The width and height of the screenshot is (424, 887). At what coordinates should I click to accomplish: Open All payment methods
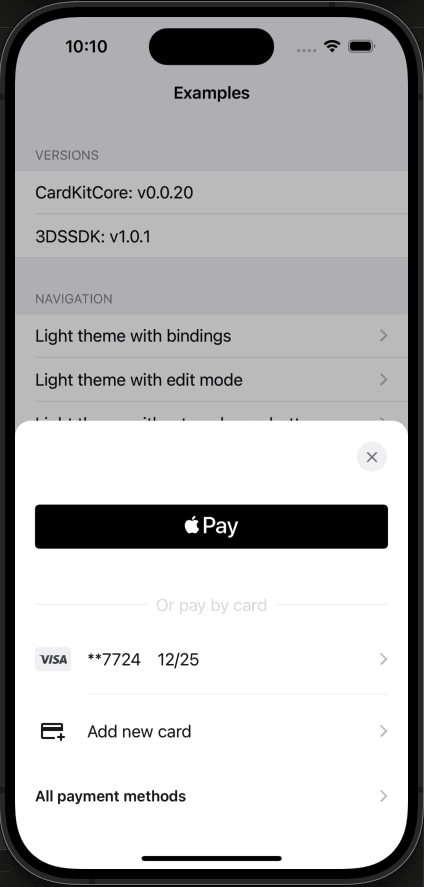[211, 796]
